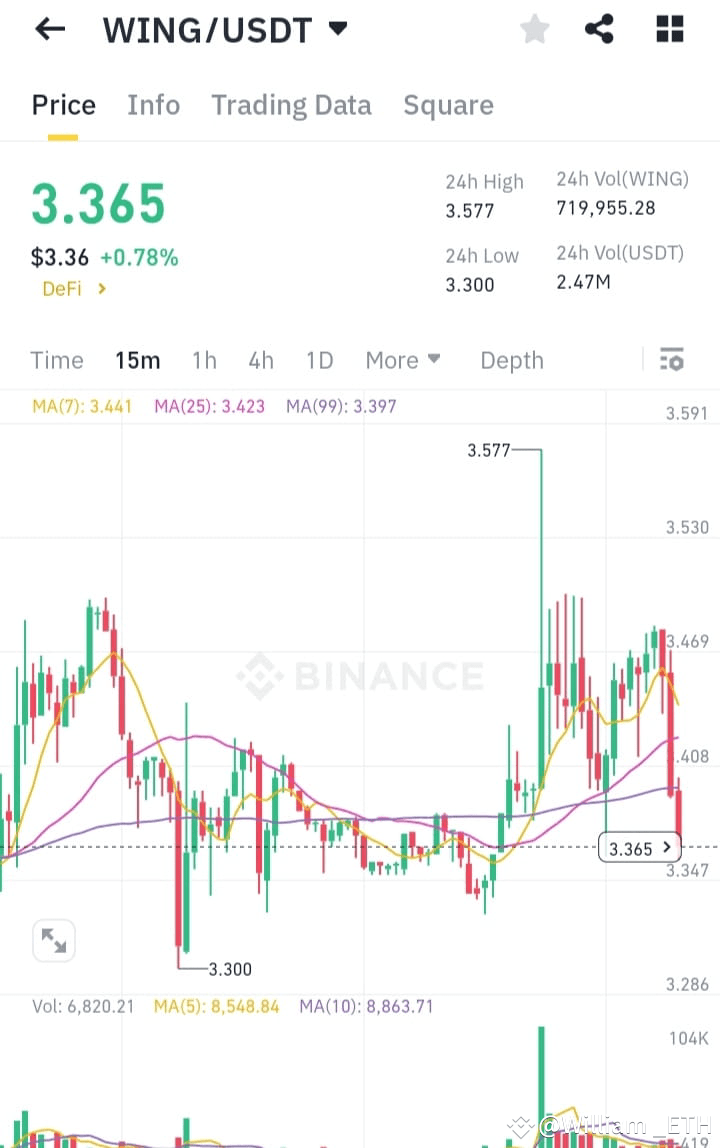The height and width of the screenshot is (1148, 720).
Task: Tap the back arrow to exit chart
Action: (x=48, y=29)
